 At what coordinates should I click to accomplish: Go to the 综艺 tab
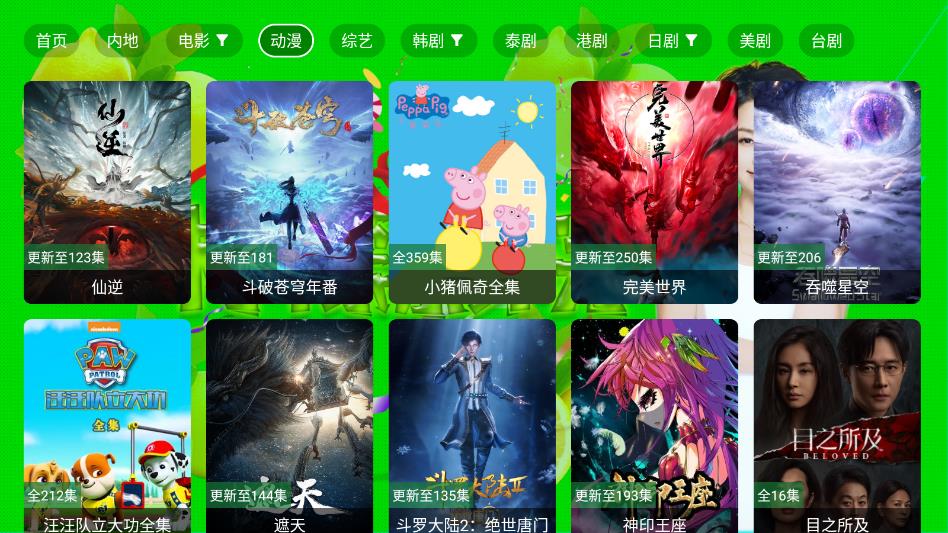(x=357, y=41)
